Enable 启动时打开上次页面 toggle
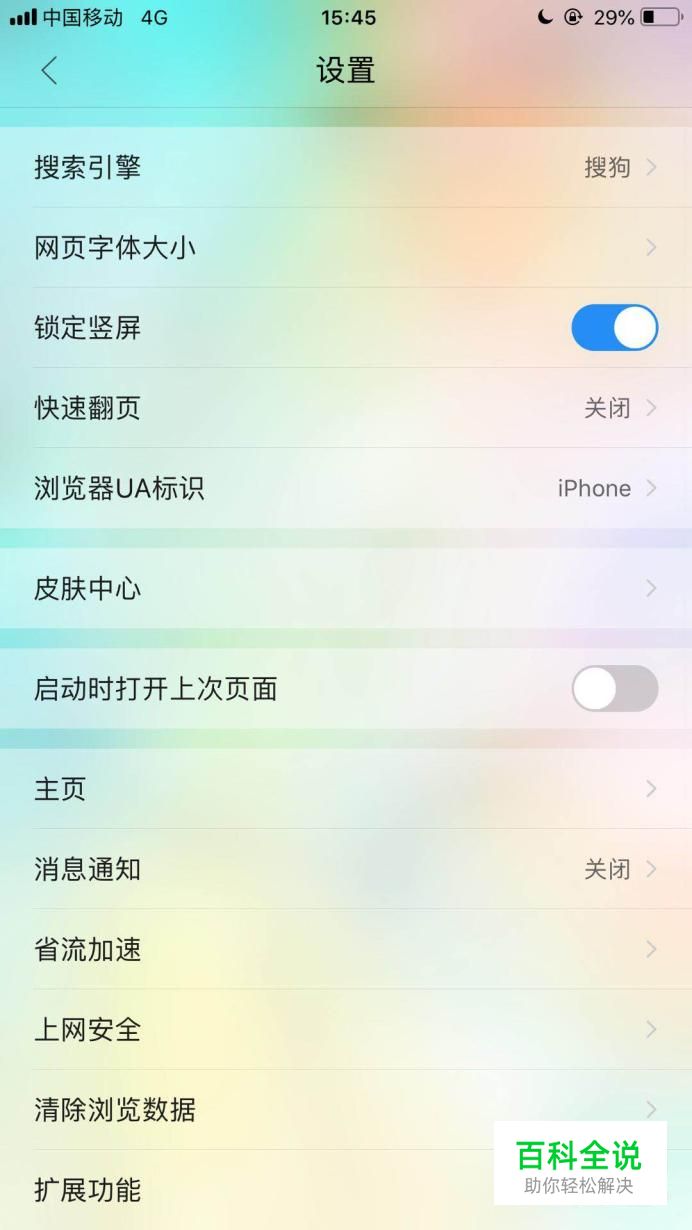The height and width of the screenshot is (1230, 692). pyautogui.click(x=614, y=689)
